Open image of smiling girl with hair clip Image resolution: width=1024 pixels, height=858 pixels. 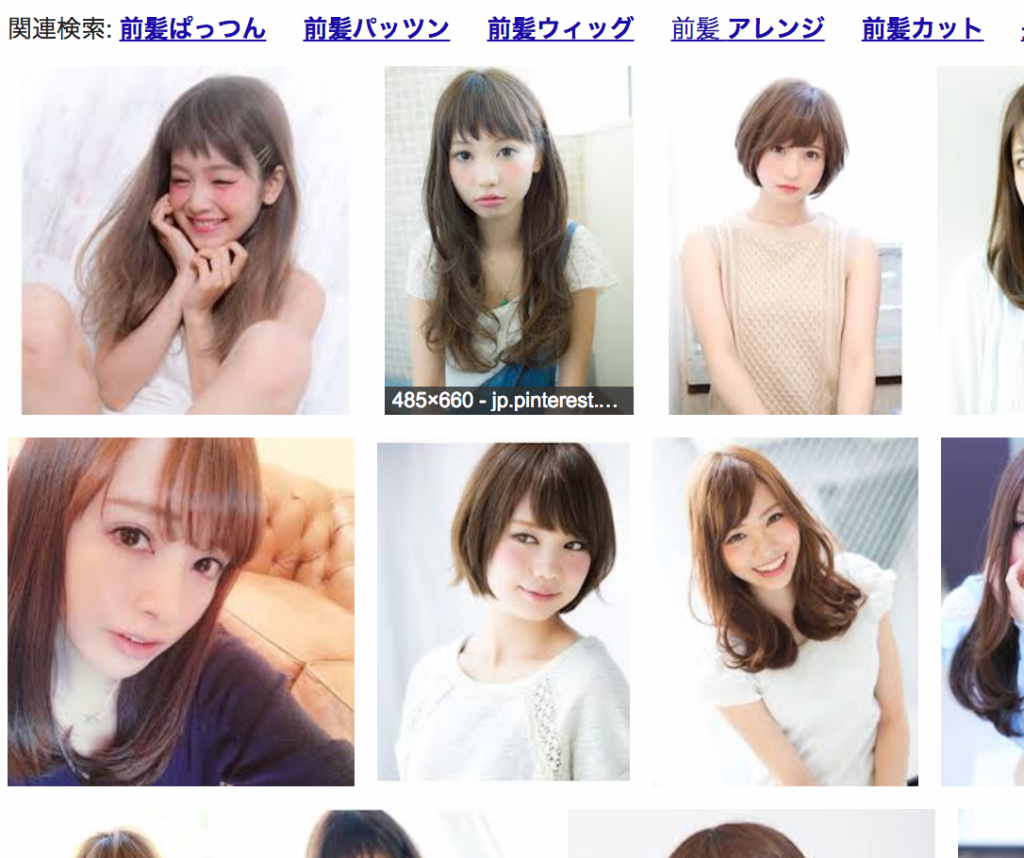(x=185, y=240)
